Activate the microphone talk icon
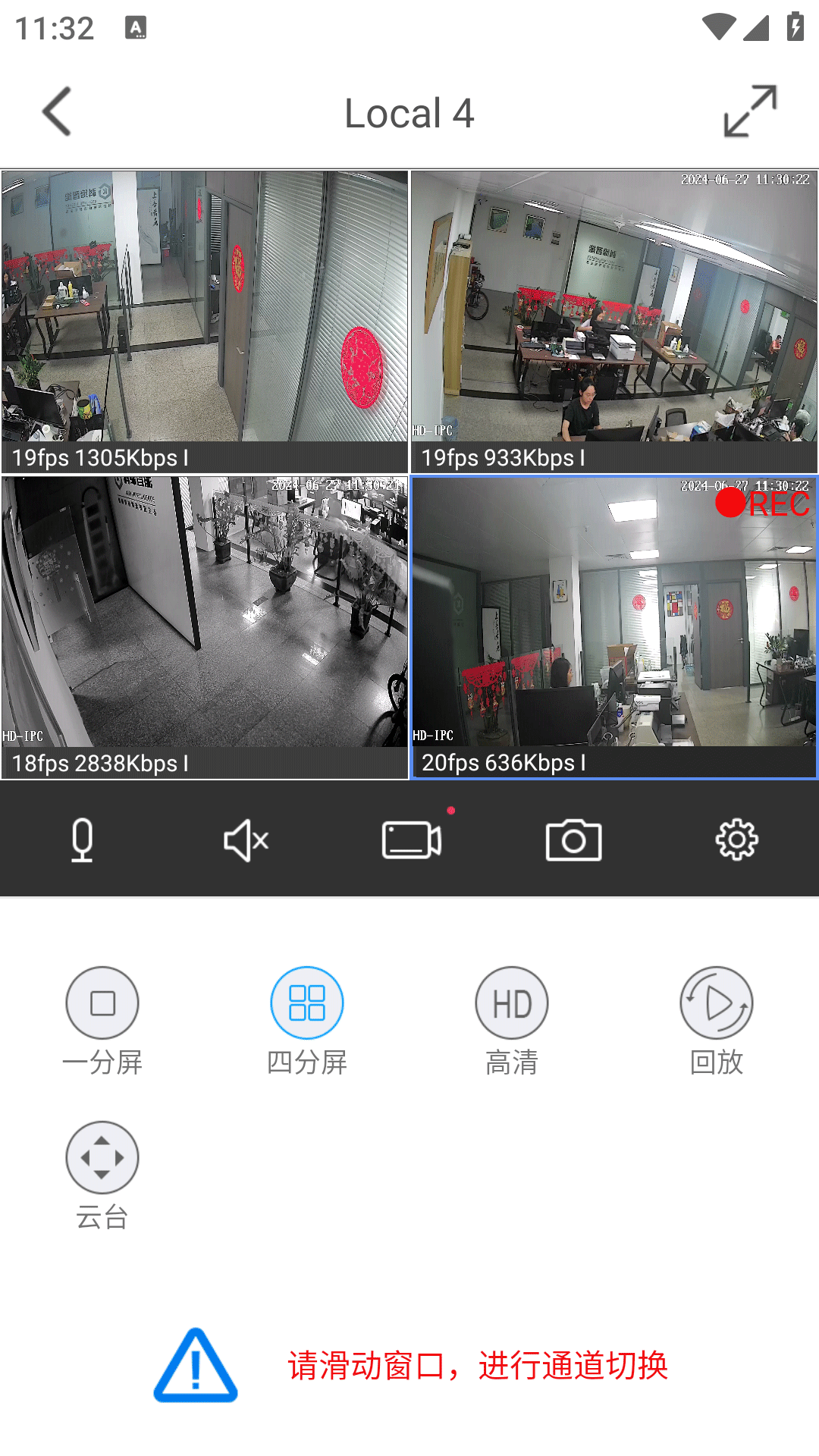The width and height of the screenshot is (819, 1456). pyautogui.click(x=82, y=838)
